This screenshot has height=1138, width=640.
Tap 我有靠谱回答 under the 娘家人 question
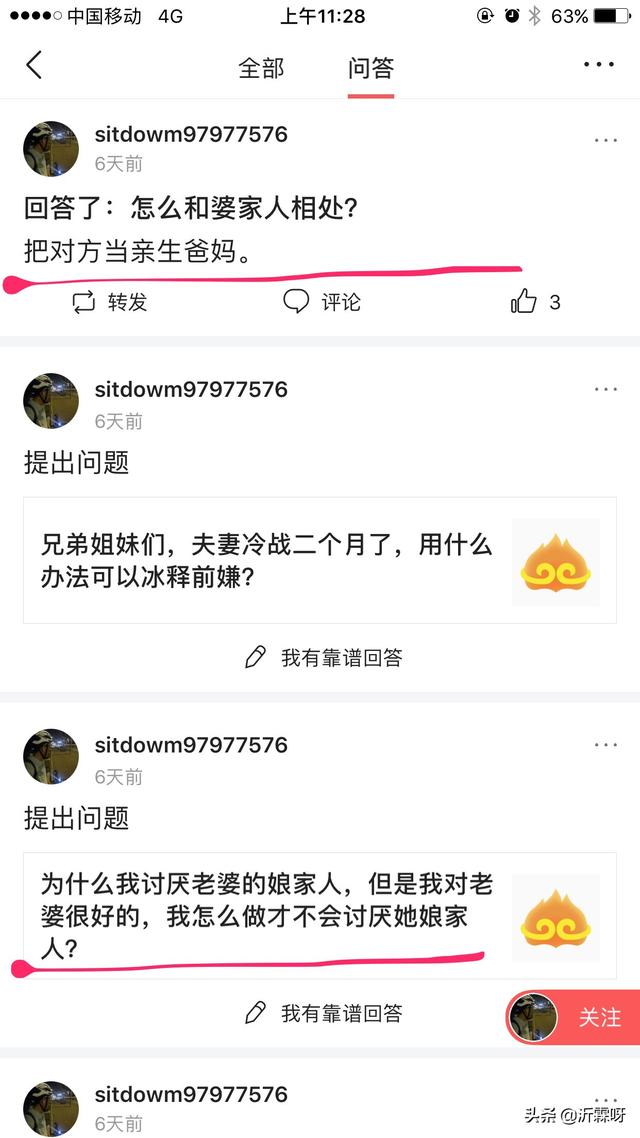pyautogui.click(x=322, y=1013)
